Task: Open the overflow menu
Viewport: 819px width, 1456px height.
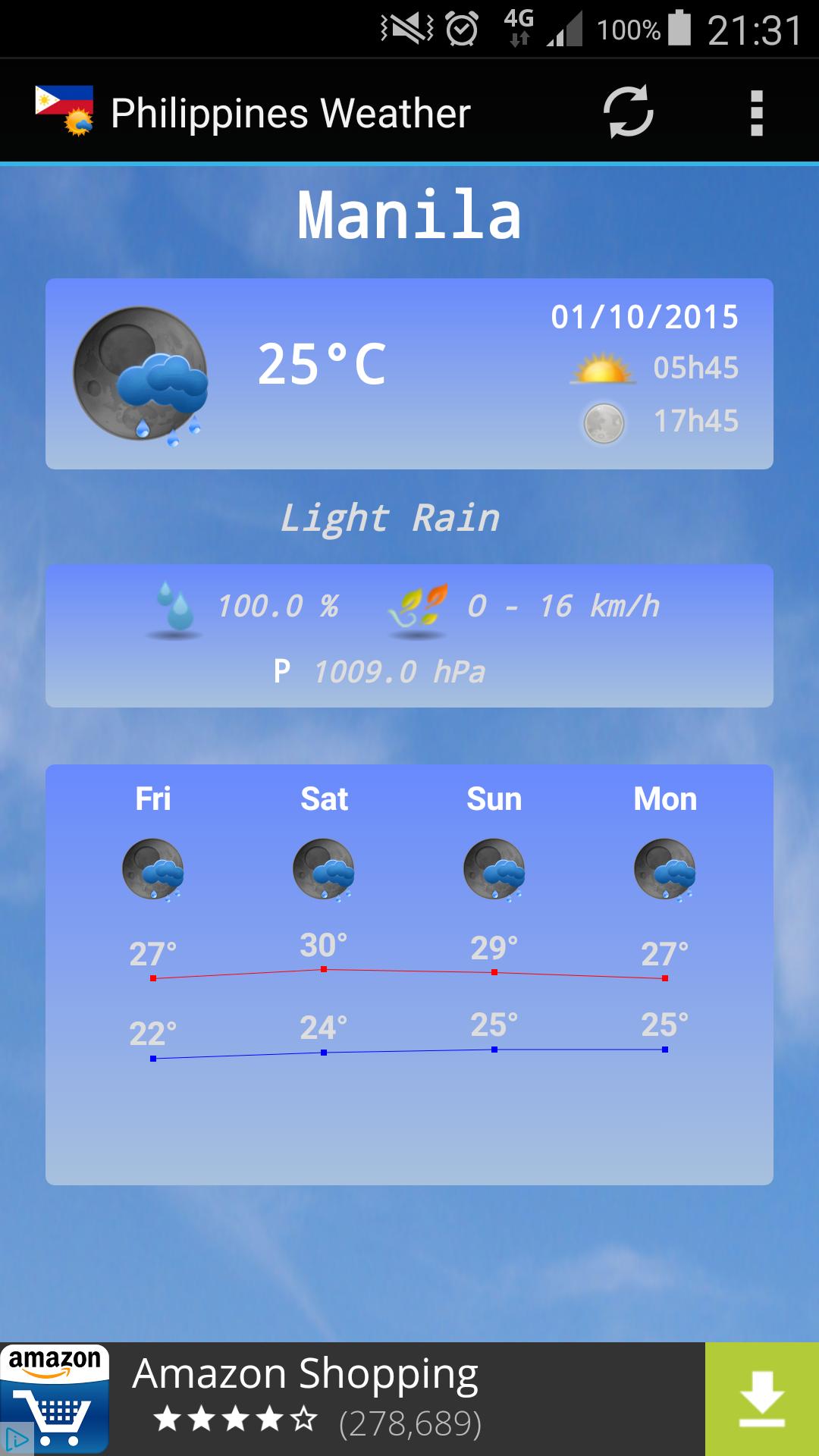Action: point(756,112)
